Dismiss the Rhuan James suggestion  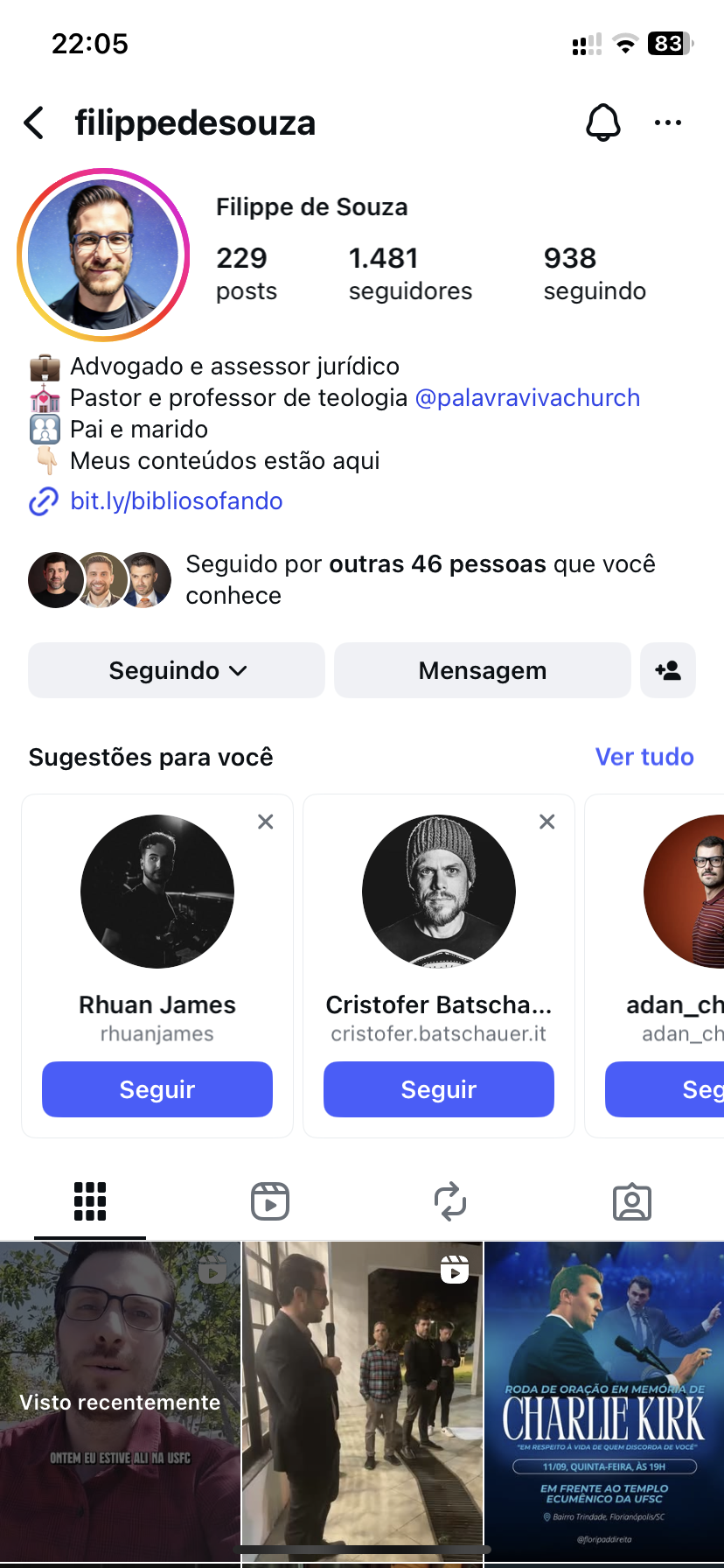[x=266, y=822]
